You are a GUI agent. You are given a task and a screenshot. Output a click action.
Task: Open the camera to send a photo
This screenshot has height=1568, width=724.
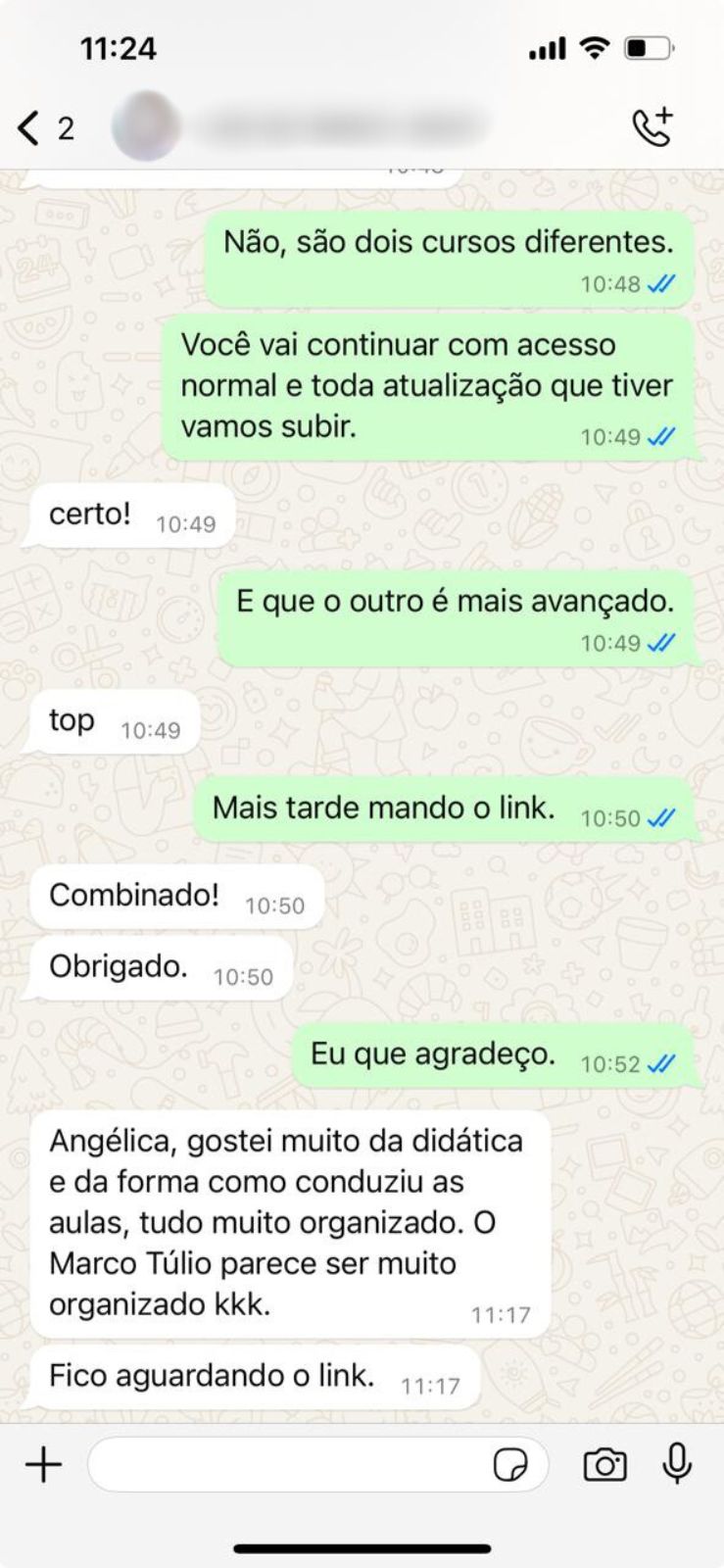click(x=604, y=1465)
